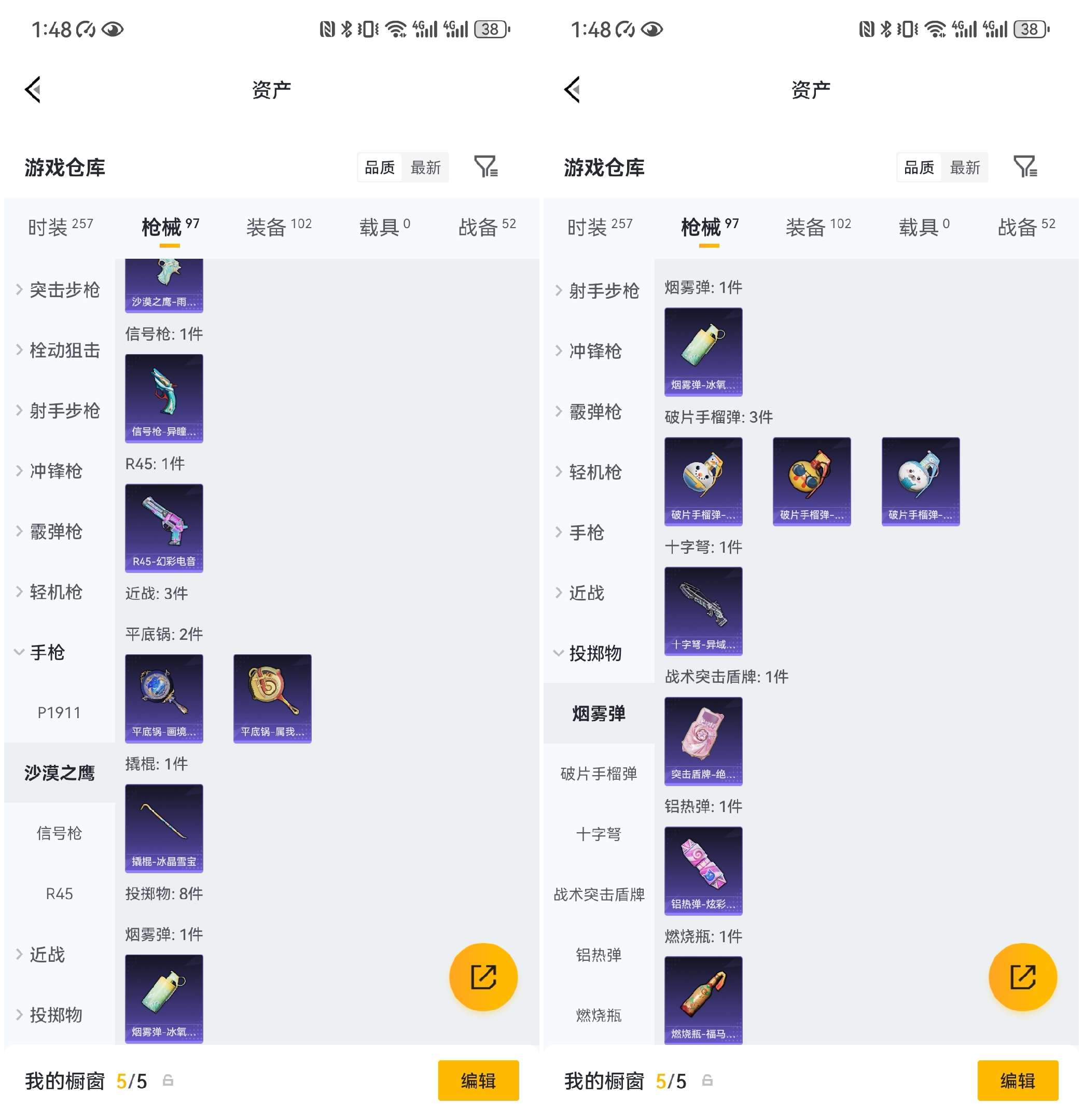
Task: Select the R45-幻彩电音 pistol skin
Action: point(164,528)
